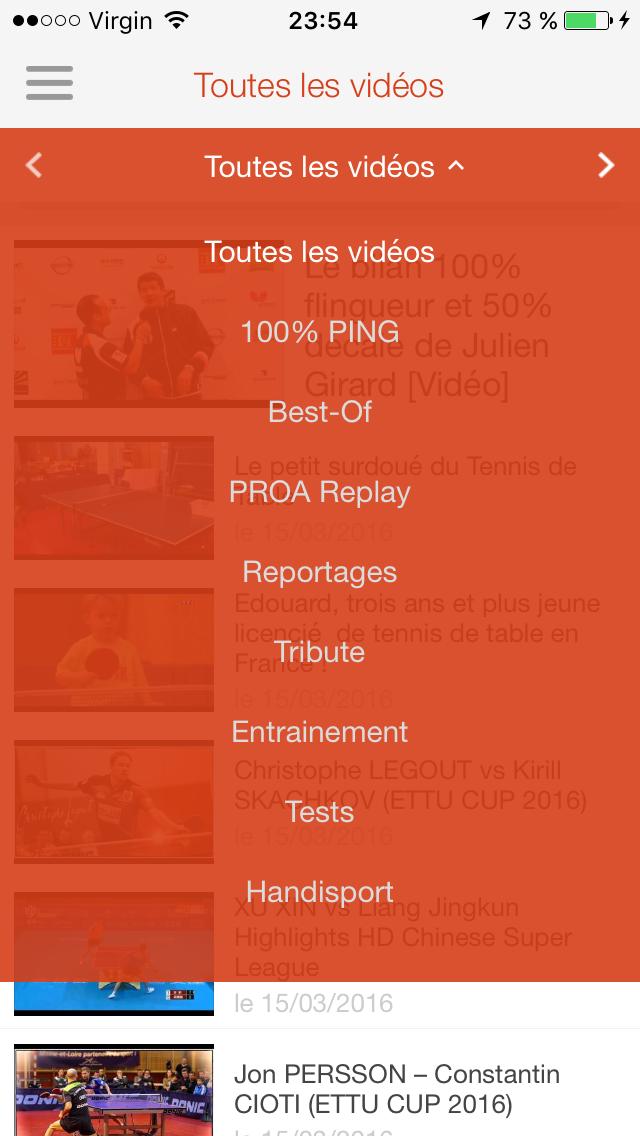Open the PROA Replay category
The width and height of the screenshot is (640, 1136).
320,492
